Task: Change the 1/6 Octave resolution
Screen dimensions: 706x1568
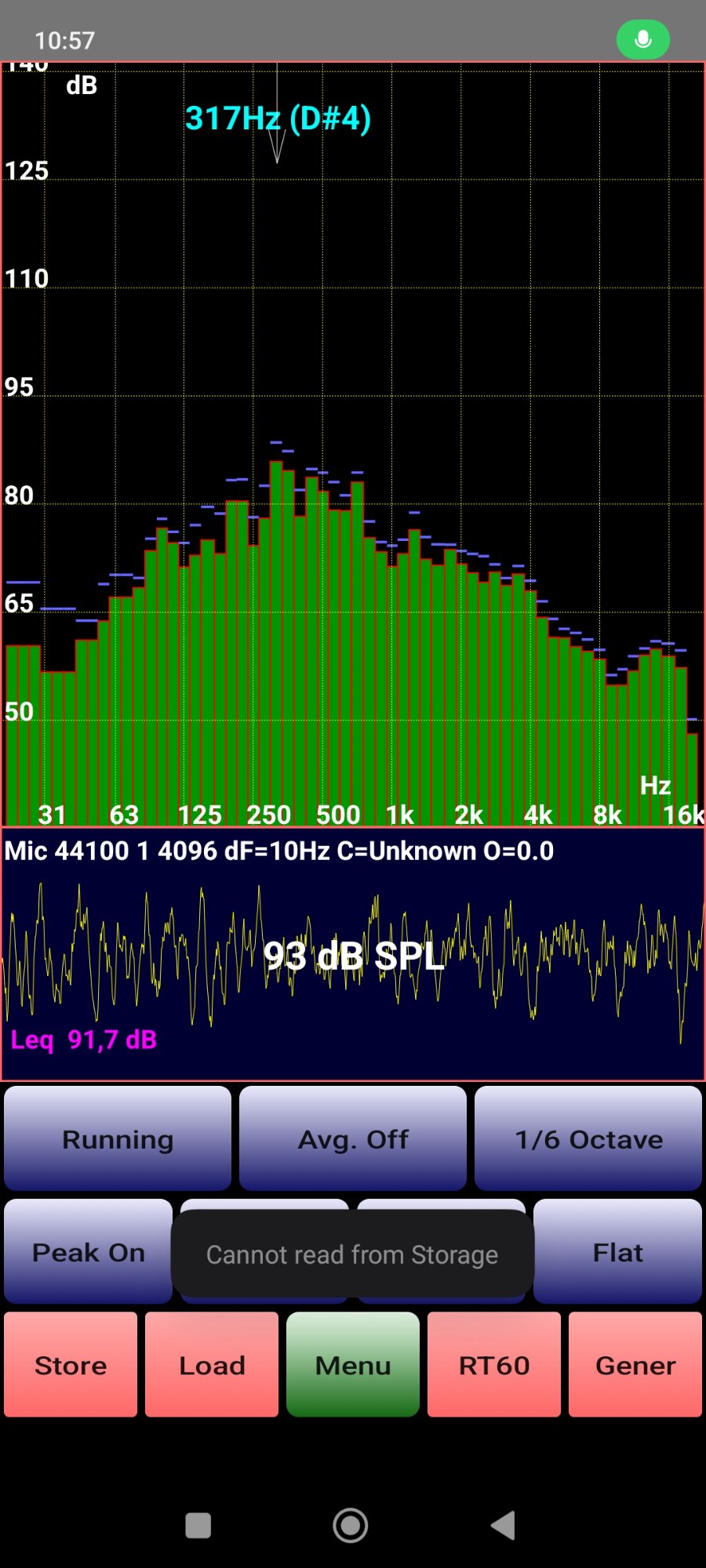Action: [588, 1138]
